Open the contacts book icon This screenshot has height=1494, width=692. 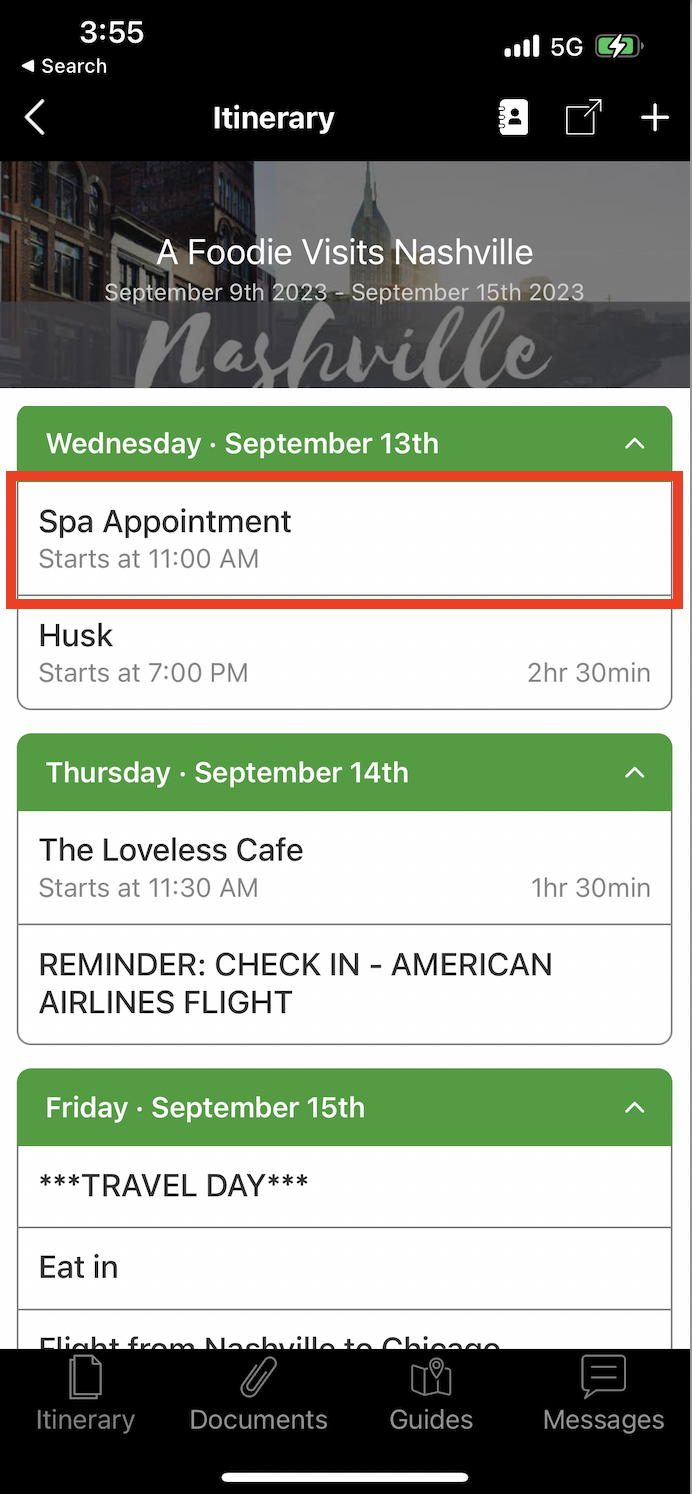pos(513,118)
